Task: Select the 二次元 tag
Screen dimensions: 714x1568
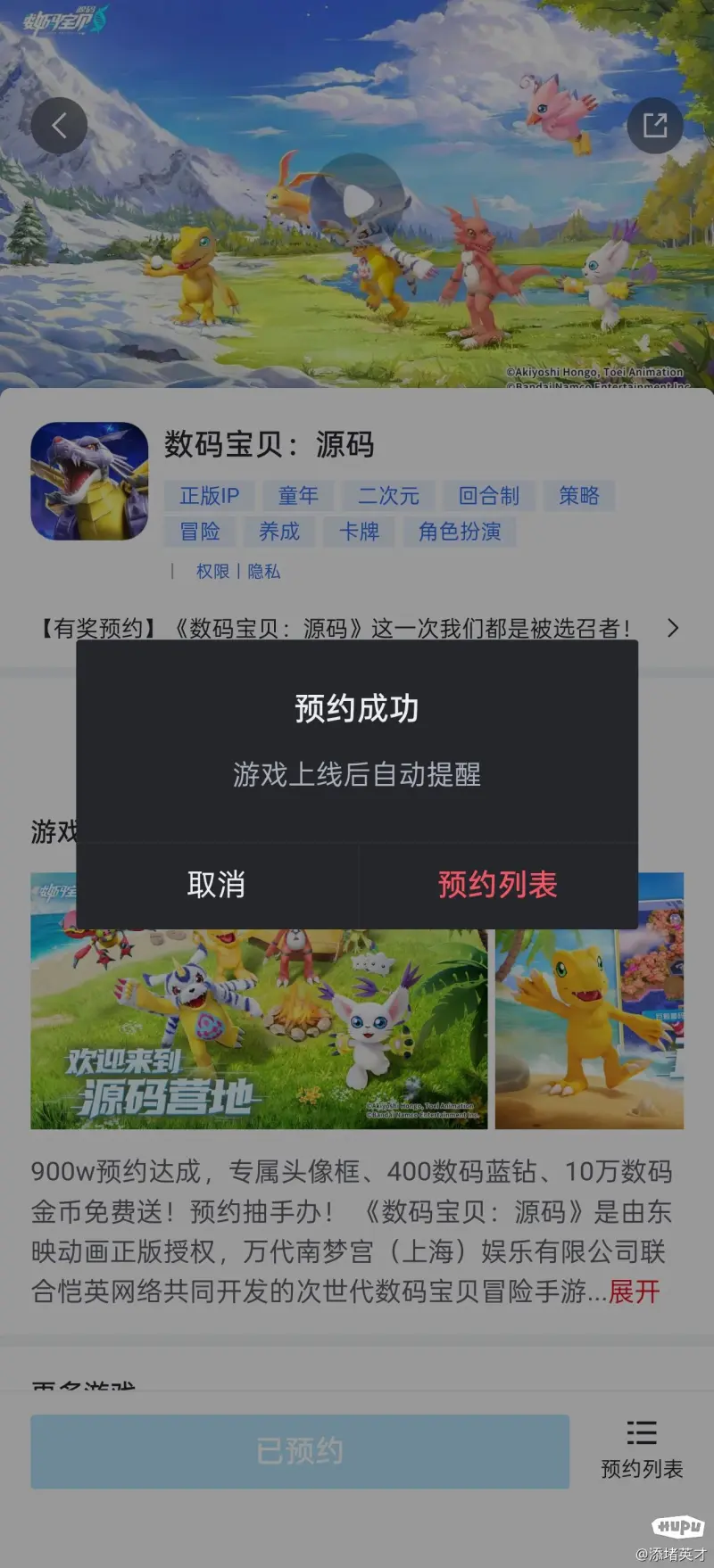Action: click(x=388, y=496)
